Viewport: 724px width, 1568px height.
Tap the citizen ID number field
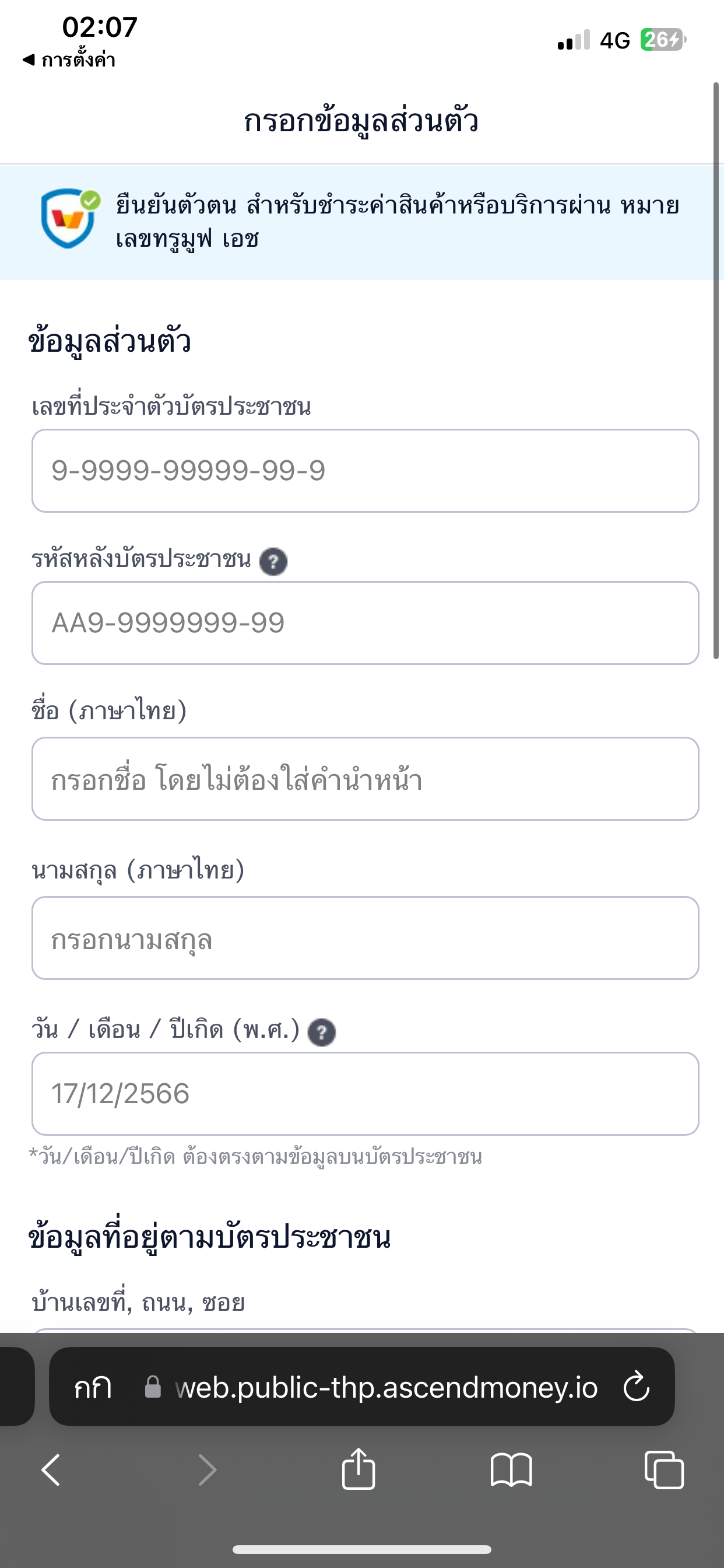(365, 471)
